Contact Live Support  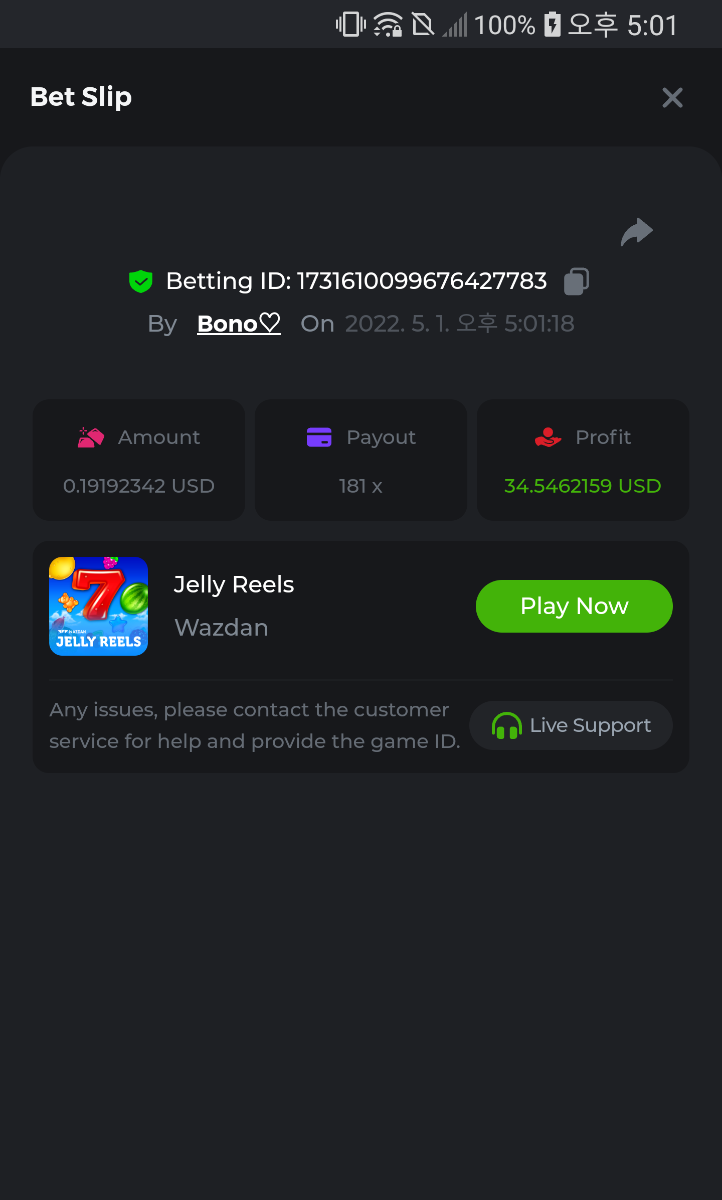pos(571,725)
